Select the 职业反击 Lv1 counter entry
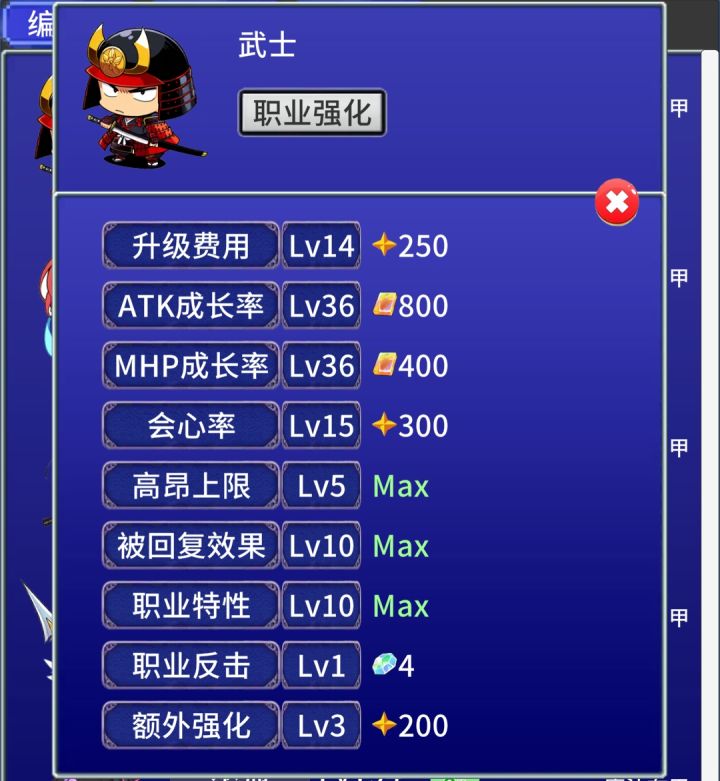 click(x=188, y=665)
